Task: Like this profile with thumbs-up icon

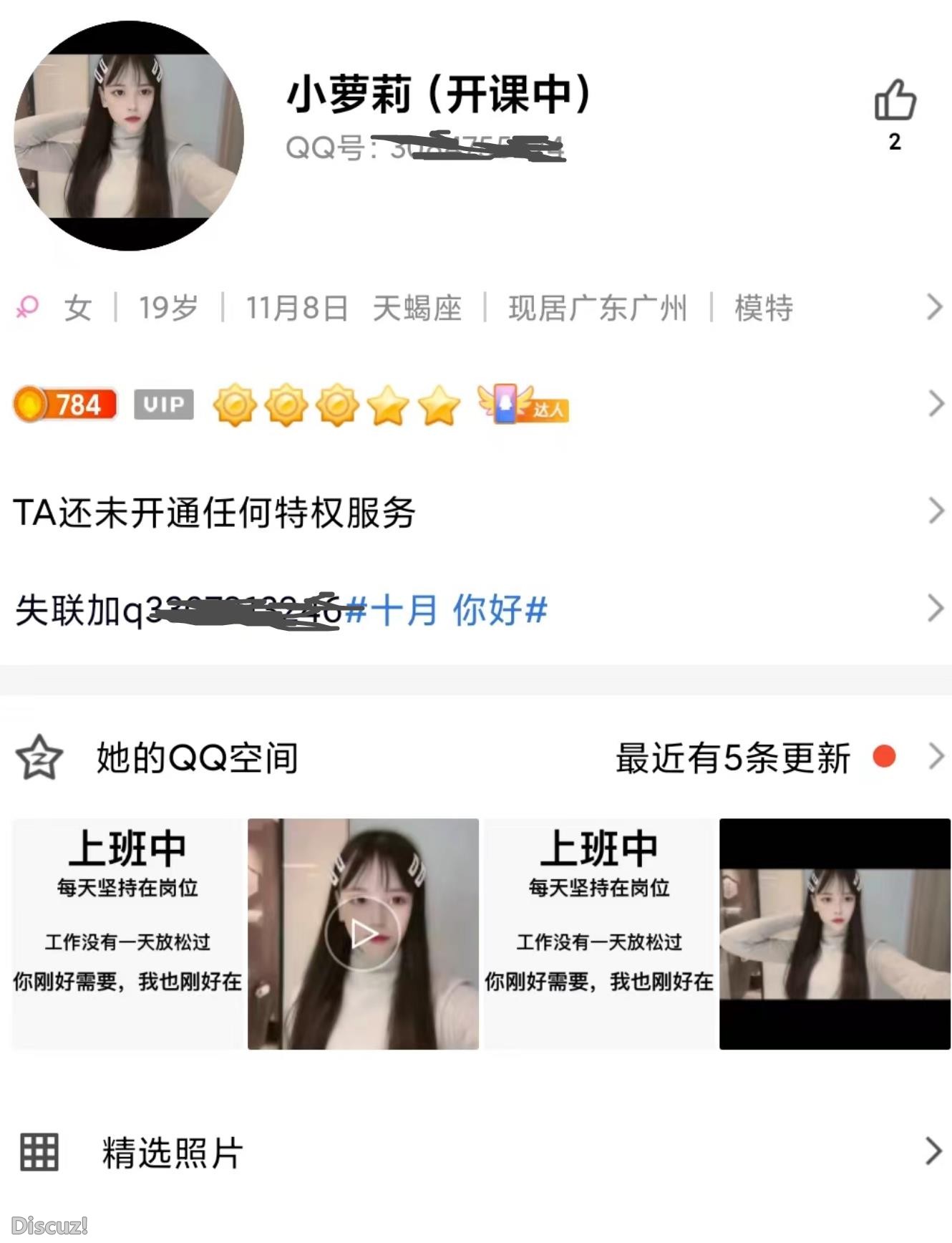Action: point(895,100)
